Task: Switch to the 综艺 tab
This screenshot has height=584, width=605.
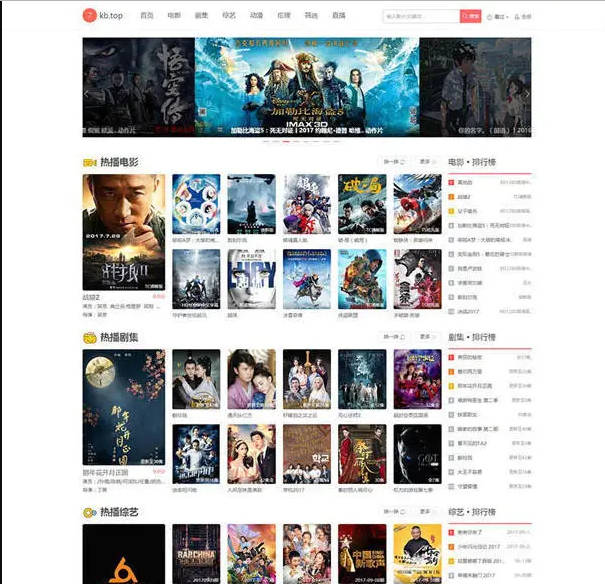Action: [x=229, y=16]
